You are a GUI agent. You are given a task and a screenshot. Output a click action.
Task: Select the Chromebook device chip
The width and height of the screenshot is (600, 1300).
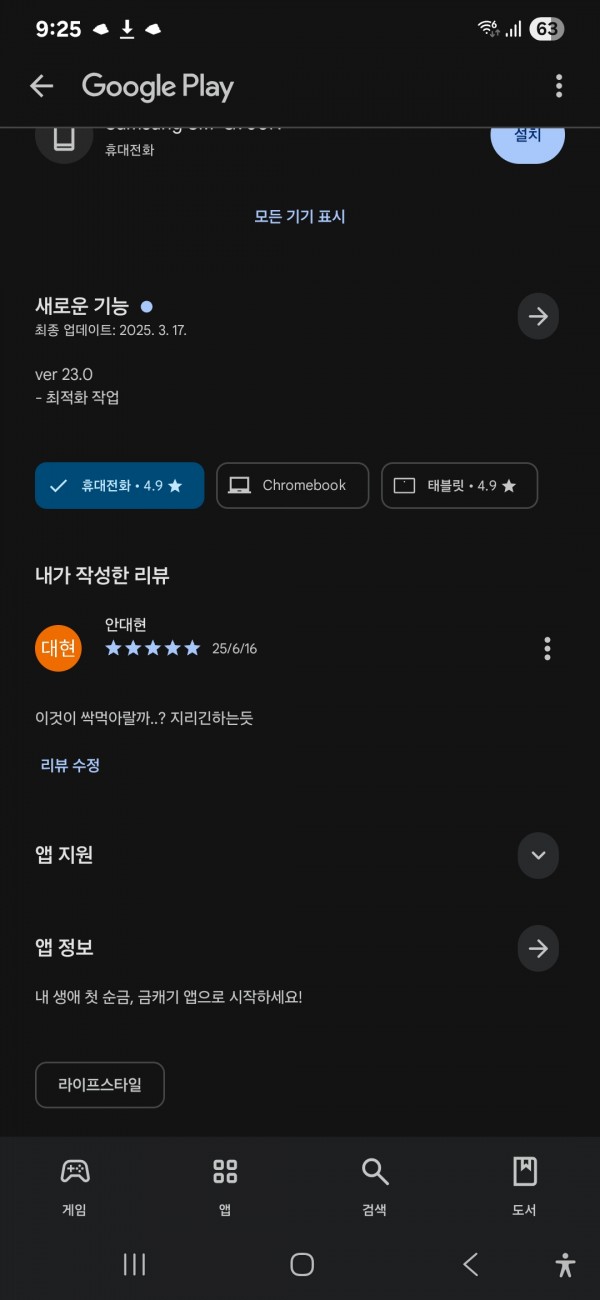(x=292, y=485)
